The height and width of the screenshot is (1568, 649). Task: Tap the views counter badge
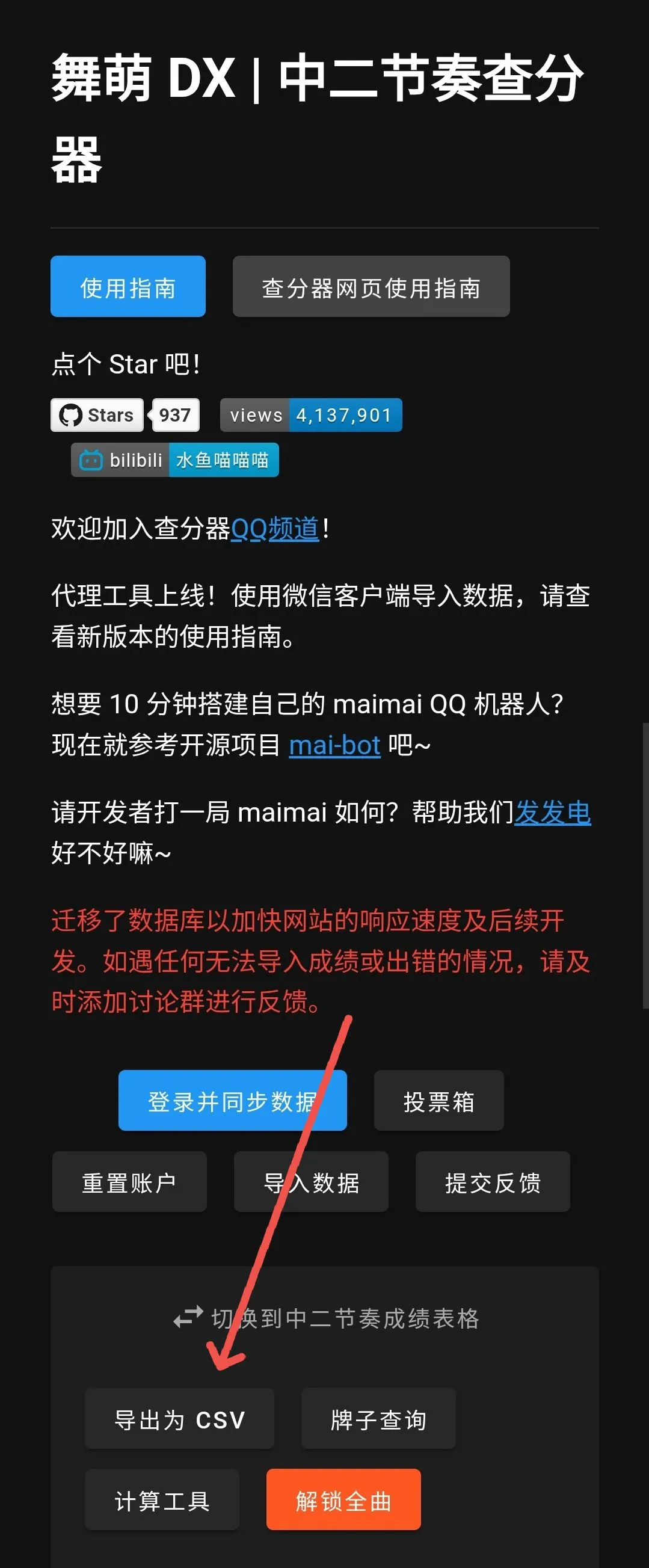coord(310,415)
